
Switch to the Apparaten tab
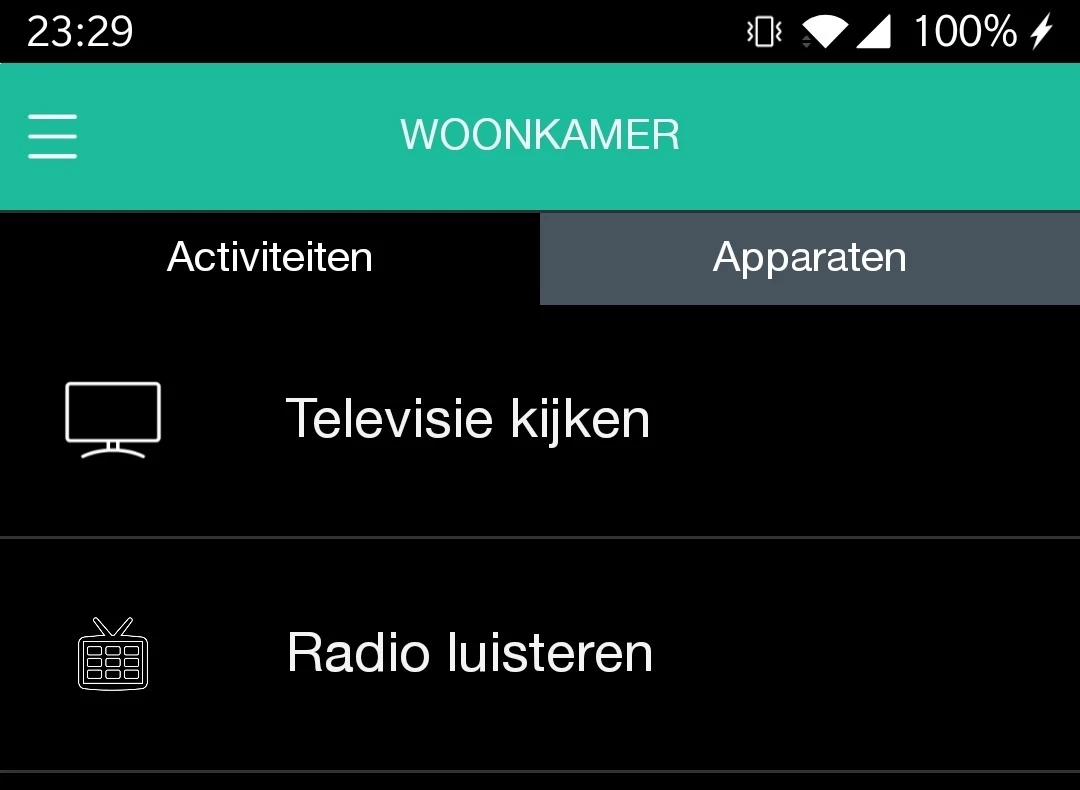[x=809, y=258]
